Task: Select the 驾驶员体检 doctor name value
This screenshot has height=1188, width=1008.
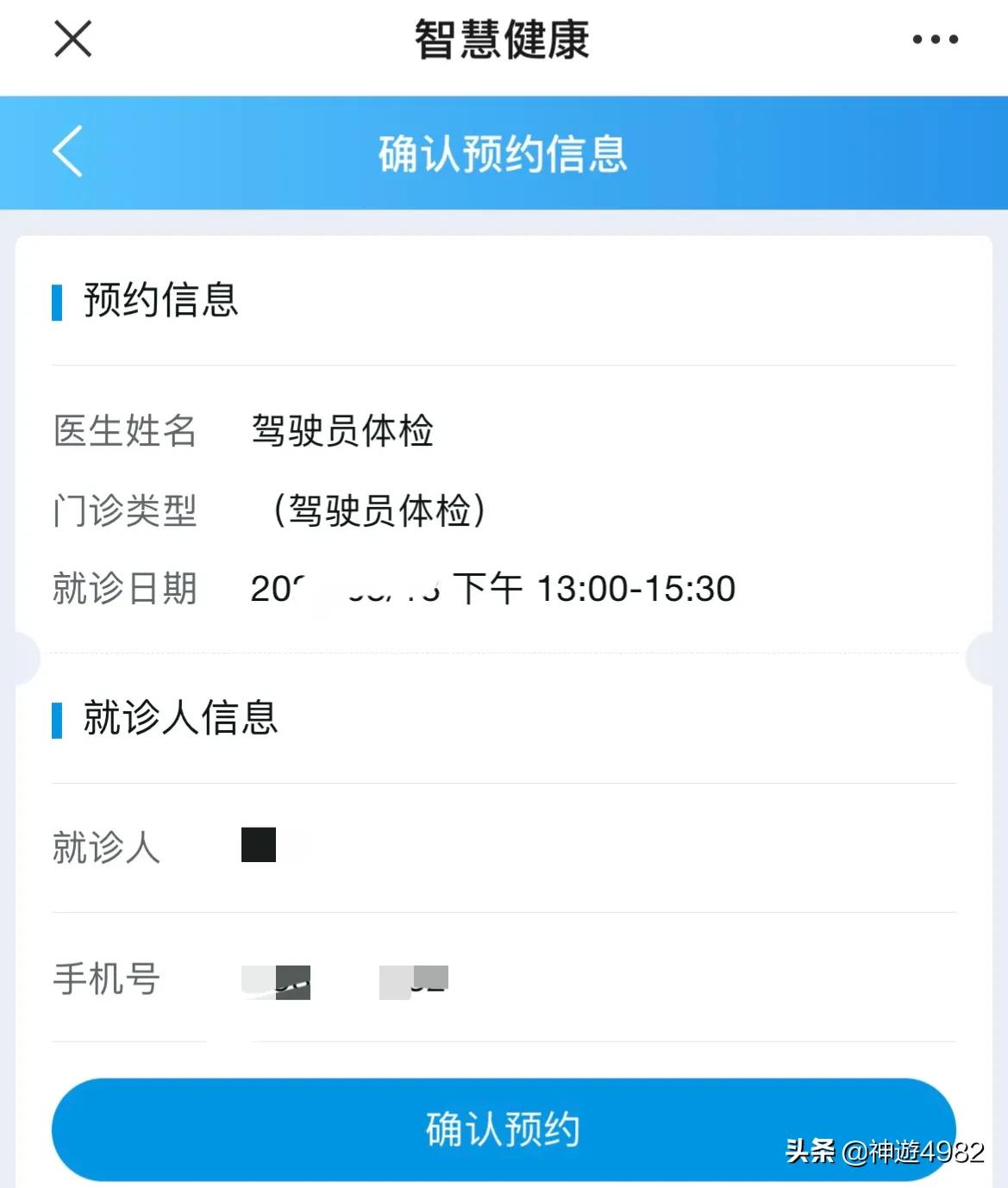Action: click(x=342, y=431)
